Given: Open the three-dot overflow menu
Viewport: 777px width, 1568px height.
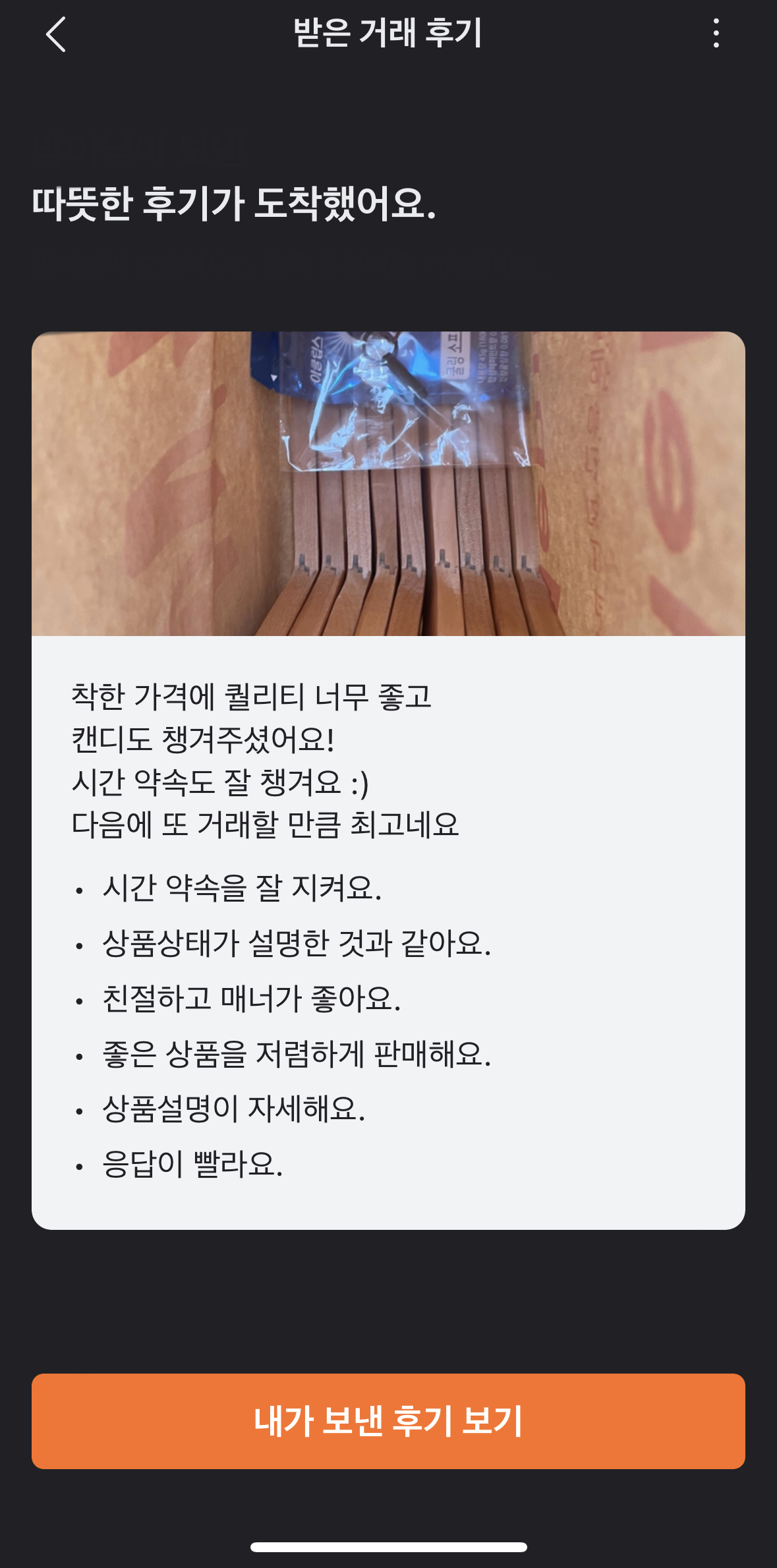Looking at the screenshot, I should [716, 33].
